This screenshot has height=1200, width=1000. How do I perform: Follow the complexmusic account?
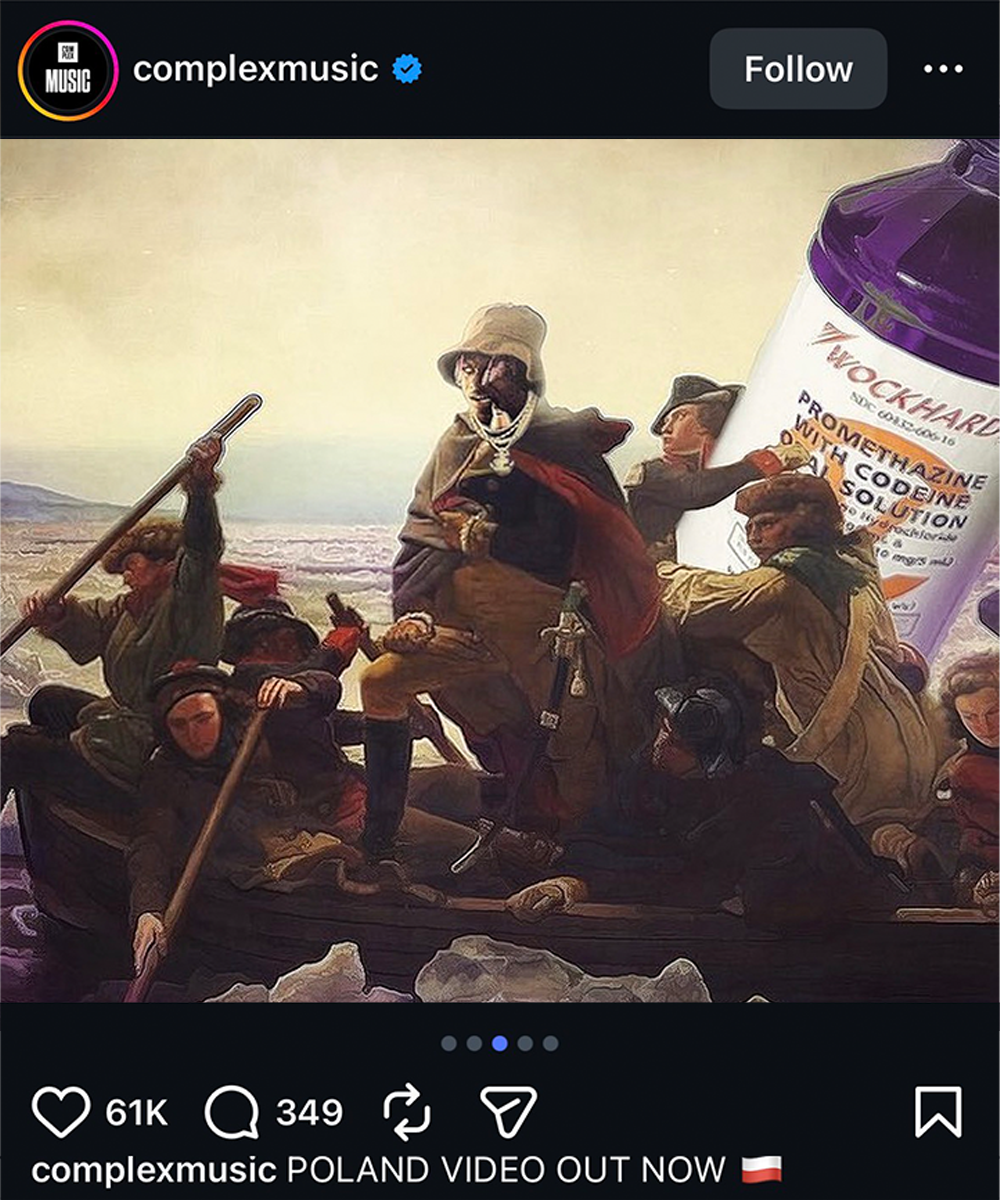(x=797, y=69)
